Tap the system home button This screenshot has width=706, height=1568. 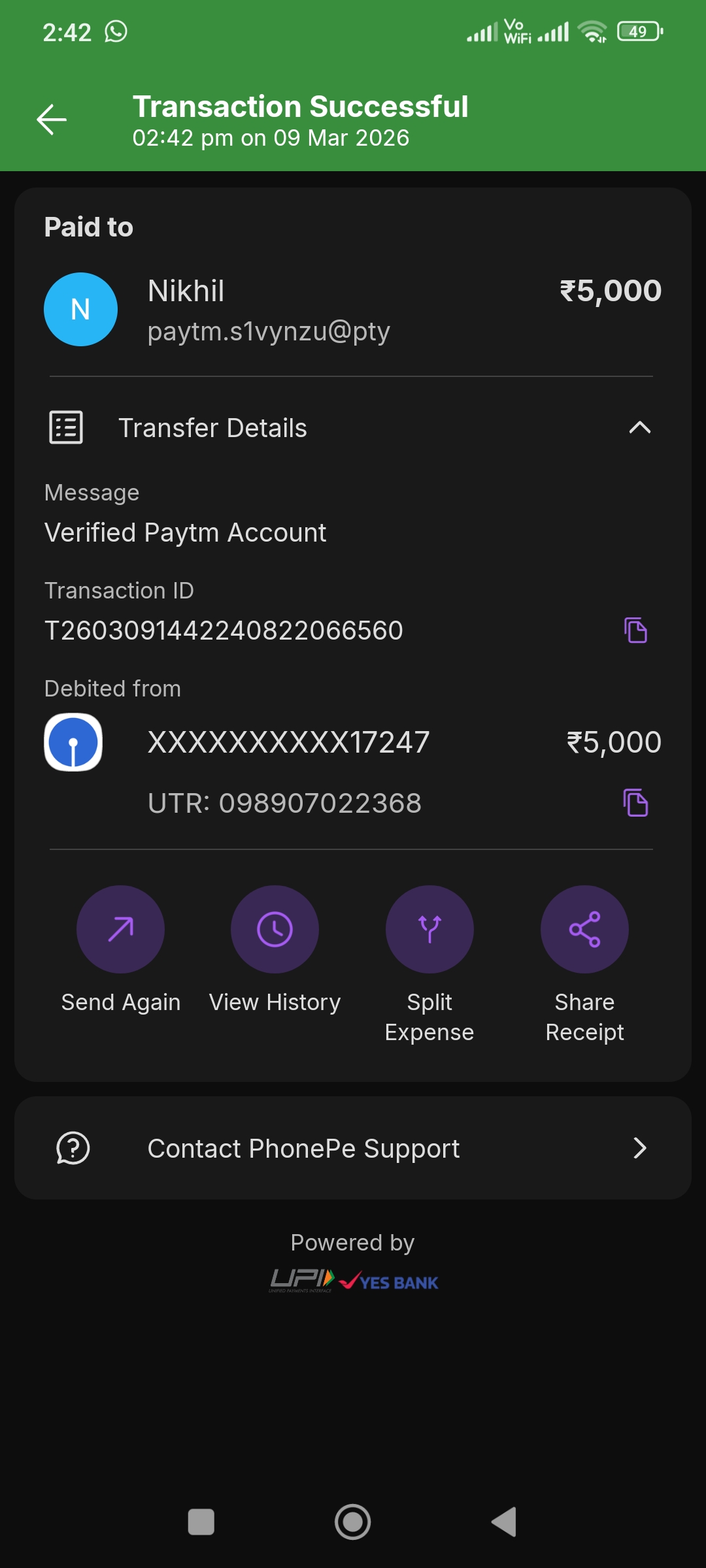tap(353, 1522)
